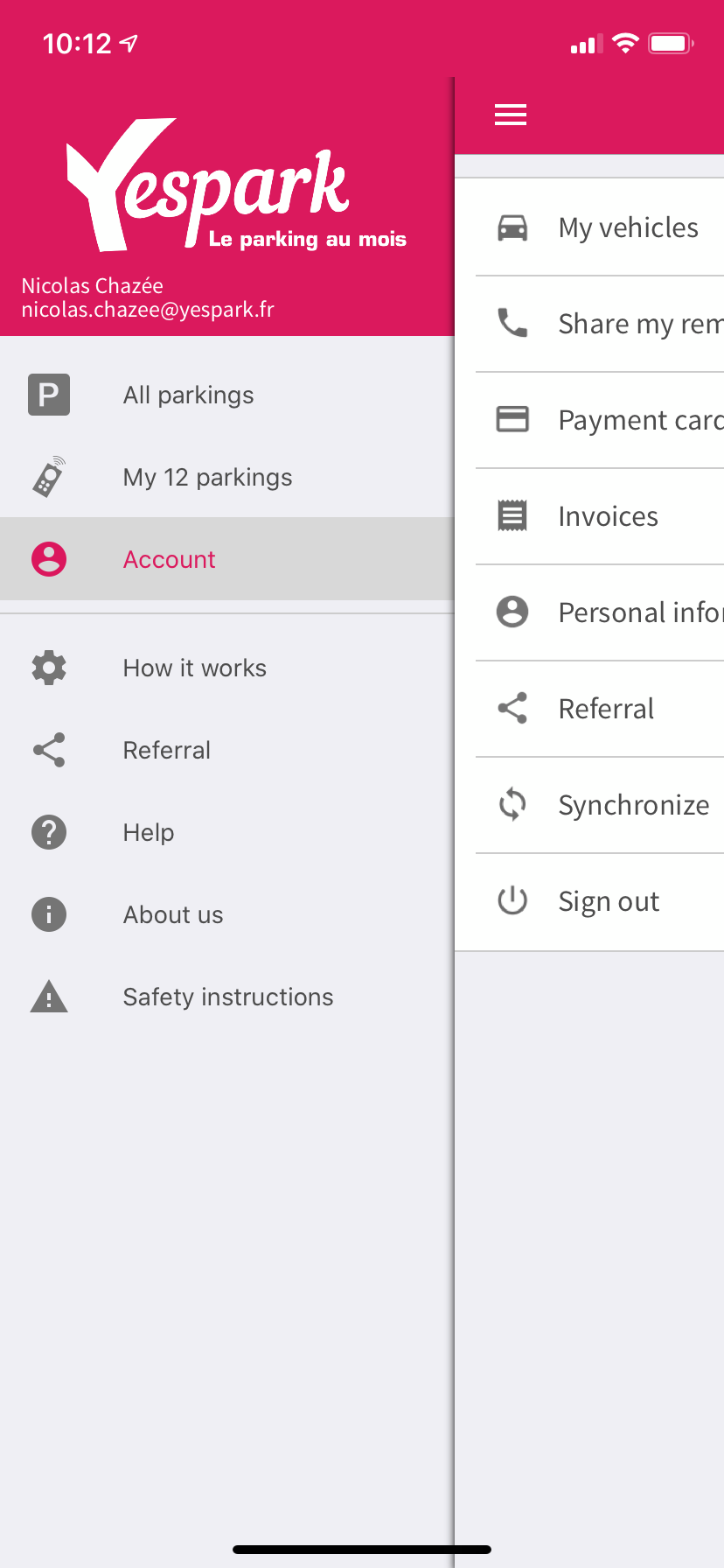Open Safety instructions
The width and height of the screenshot is (724, 1568).
(x=227, y=997)
